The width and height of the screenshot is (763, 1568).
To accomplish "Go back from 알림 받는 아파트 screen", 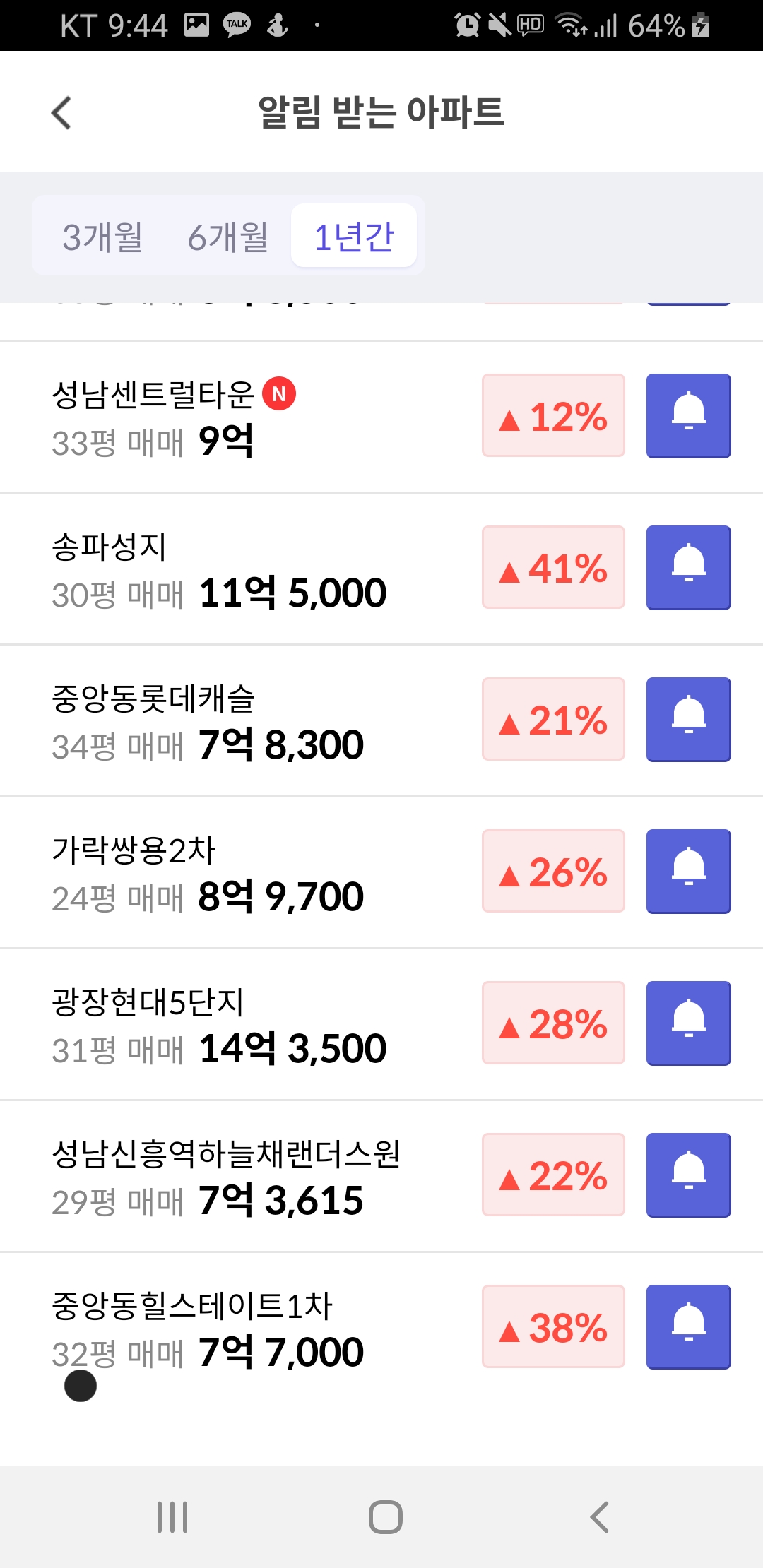I will point(62,113).
